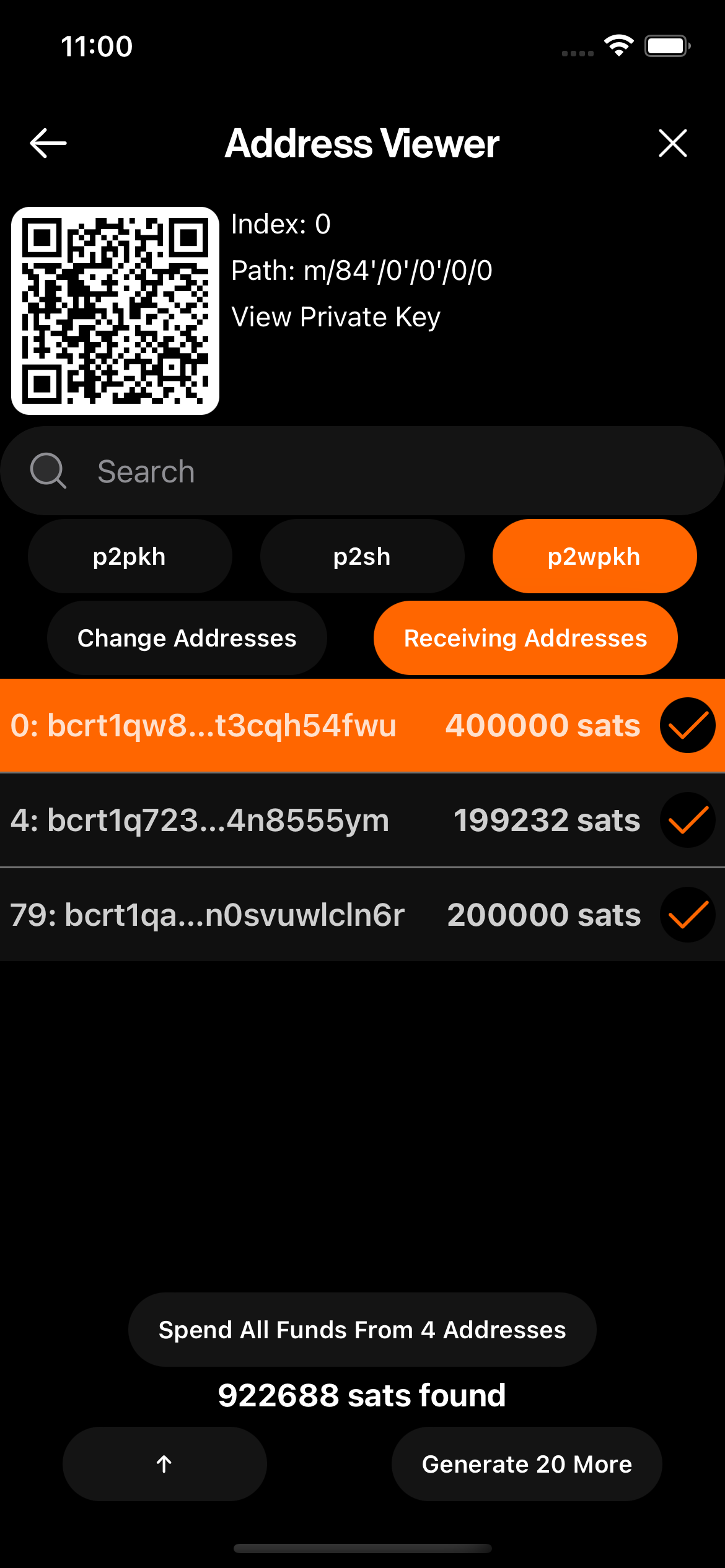Spend All Funds From 4 Addresses
Screen dimensions: 725x1568
[x=362, y=1330]
